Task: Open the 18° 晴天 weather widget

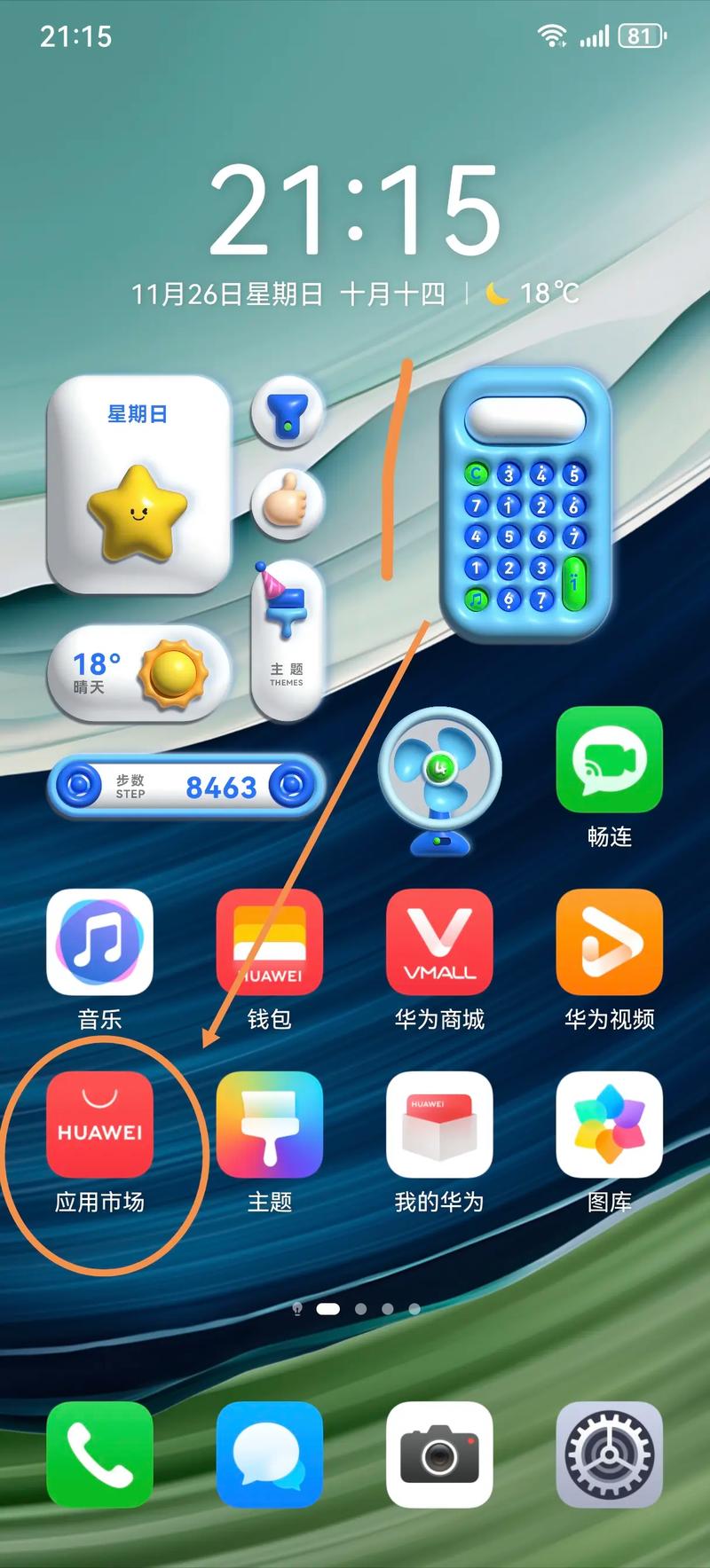Action: [x=138, y=672]
